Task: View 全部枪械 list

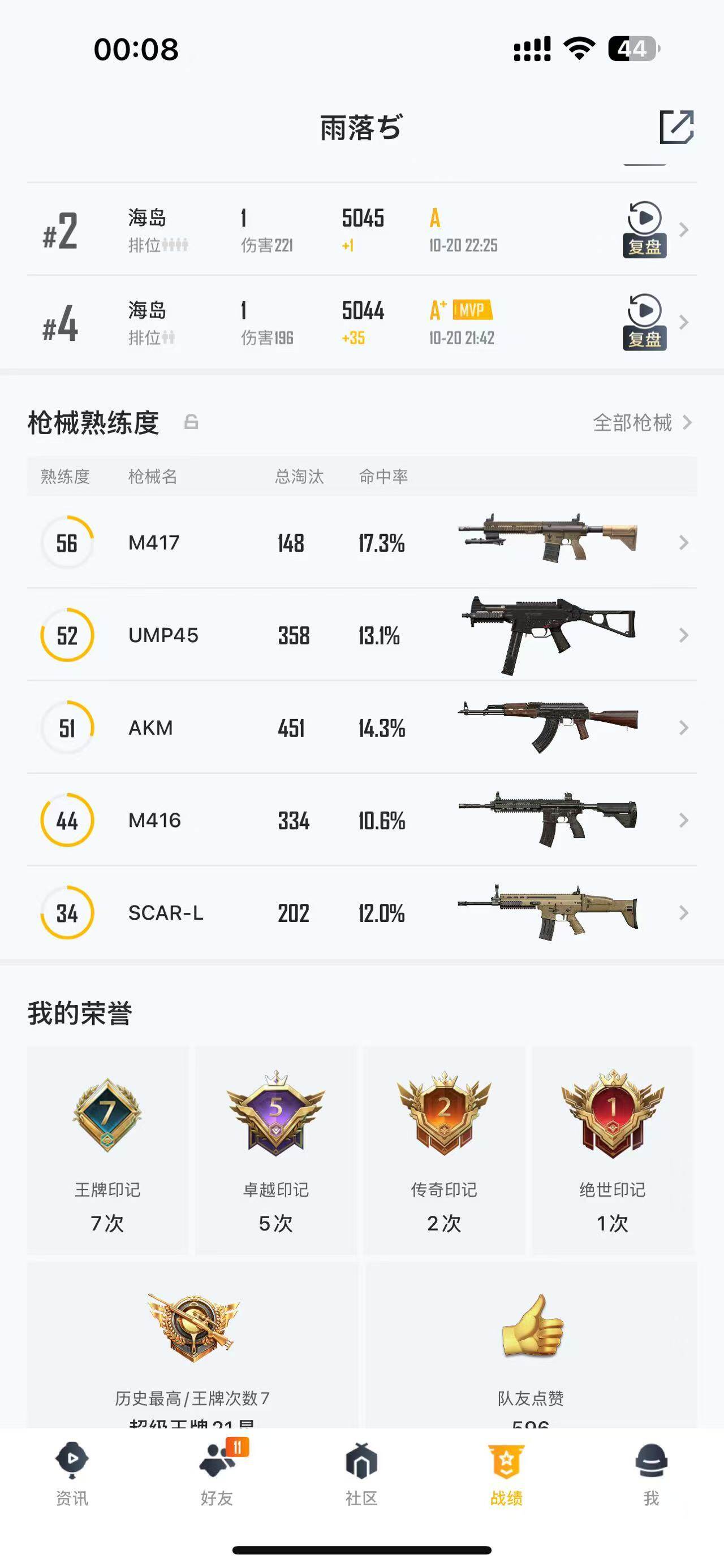Action: point(643,422)
